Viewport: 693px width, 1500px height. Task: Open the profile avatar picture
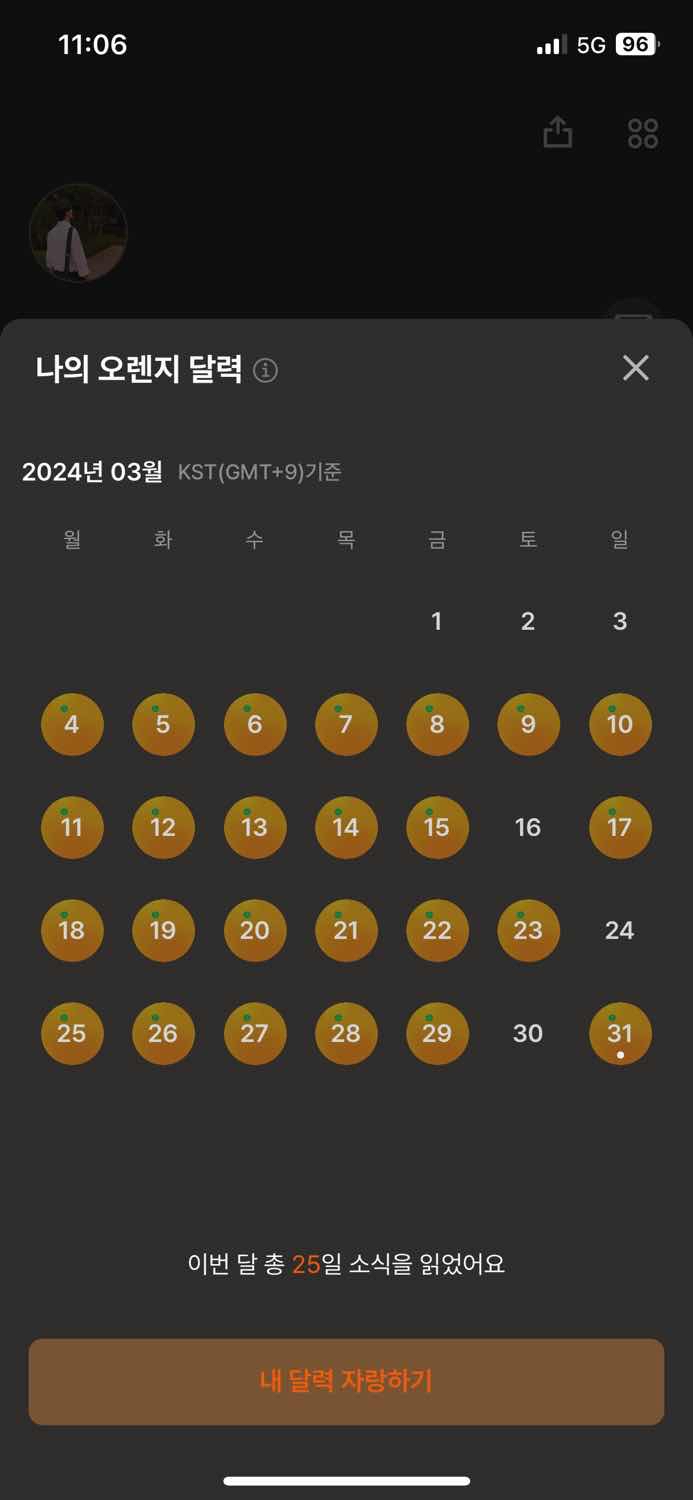[x=78, y=233]
